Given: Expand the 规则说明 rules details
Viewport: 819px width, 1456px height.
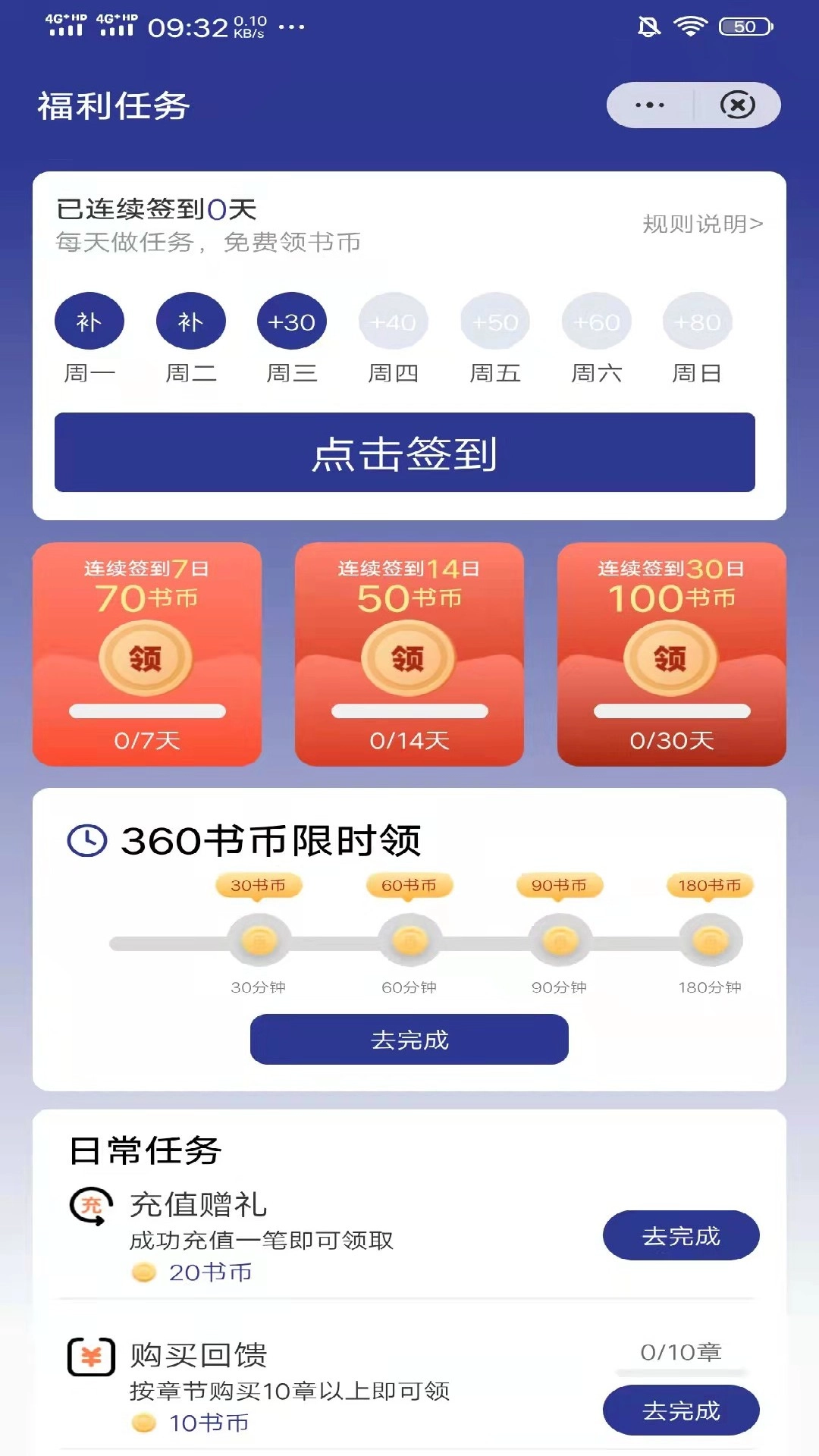Looking at the screenshot, I should [x=703, y=224].
